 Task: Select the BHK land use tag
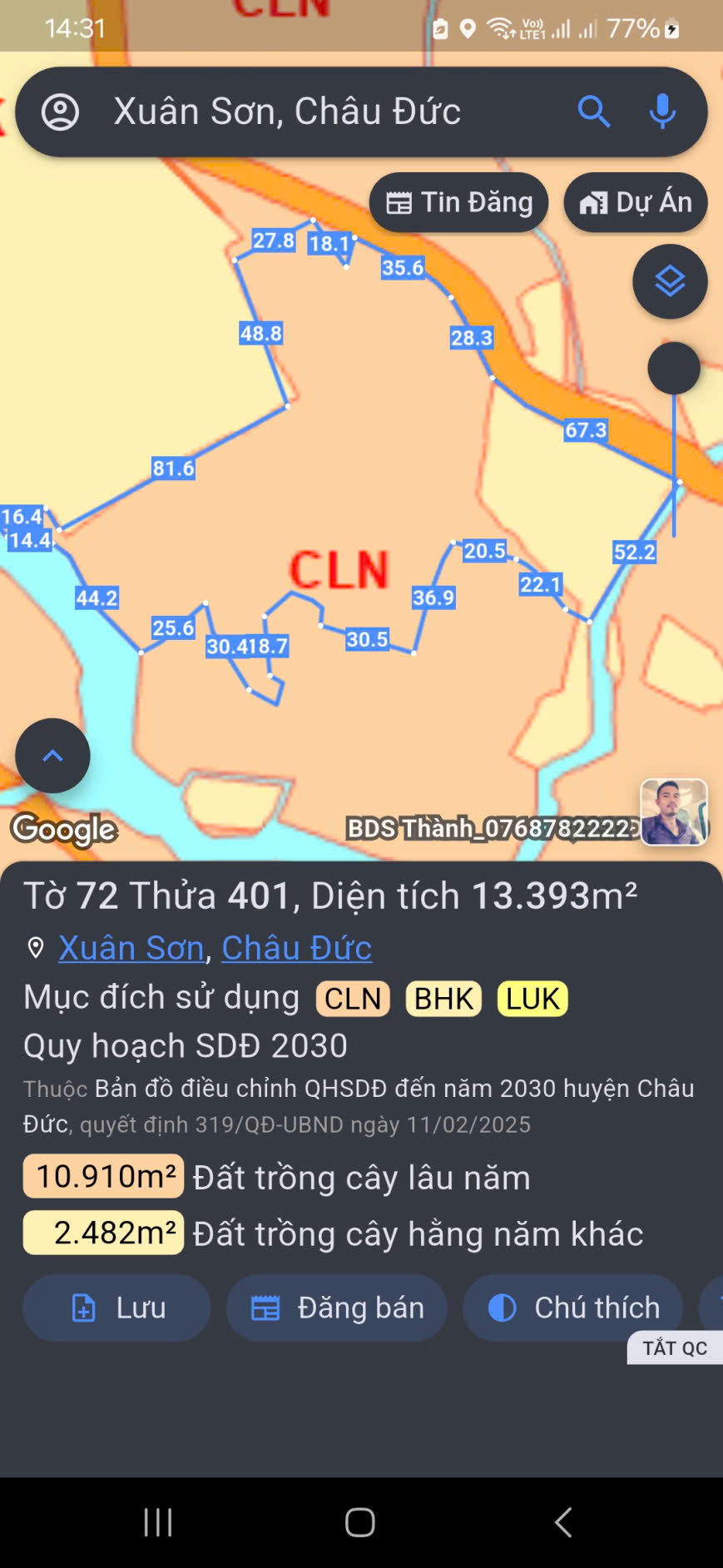tap(443, 999)
